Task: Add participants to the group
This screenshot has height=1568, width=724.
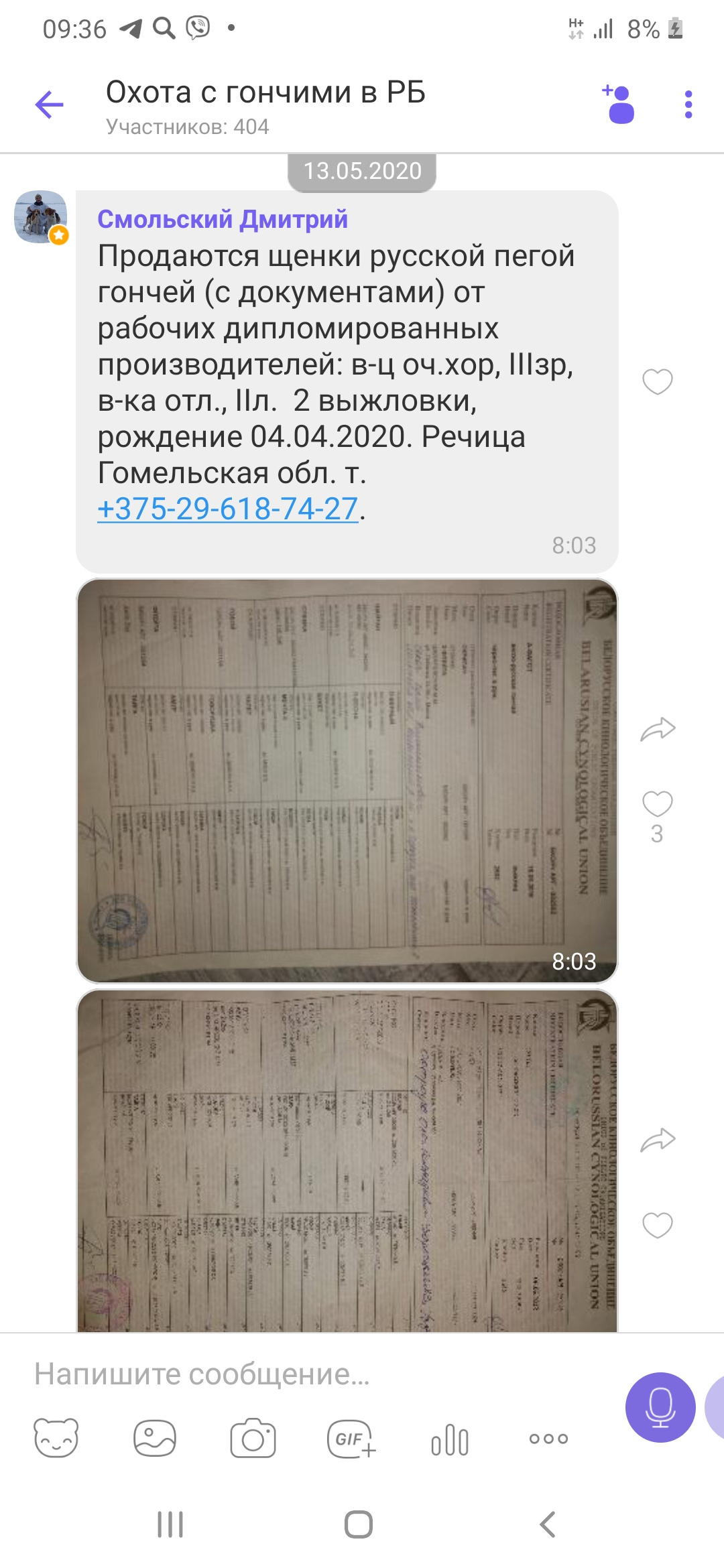Action: [619, 105]
